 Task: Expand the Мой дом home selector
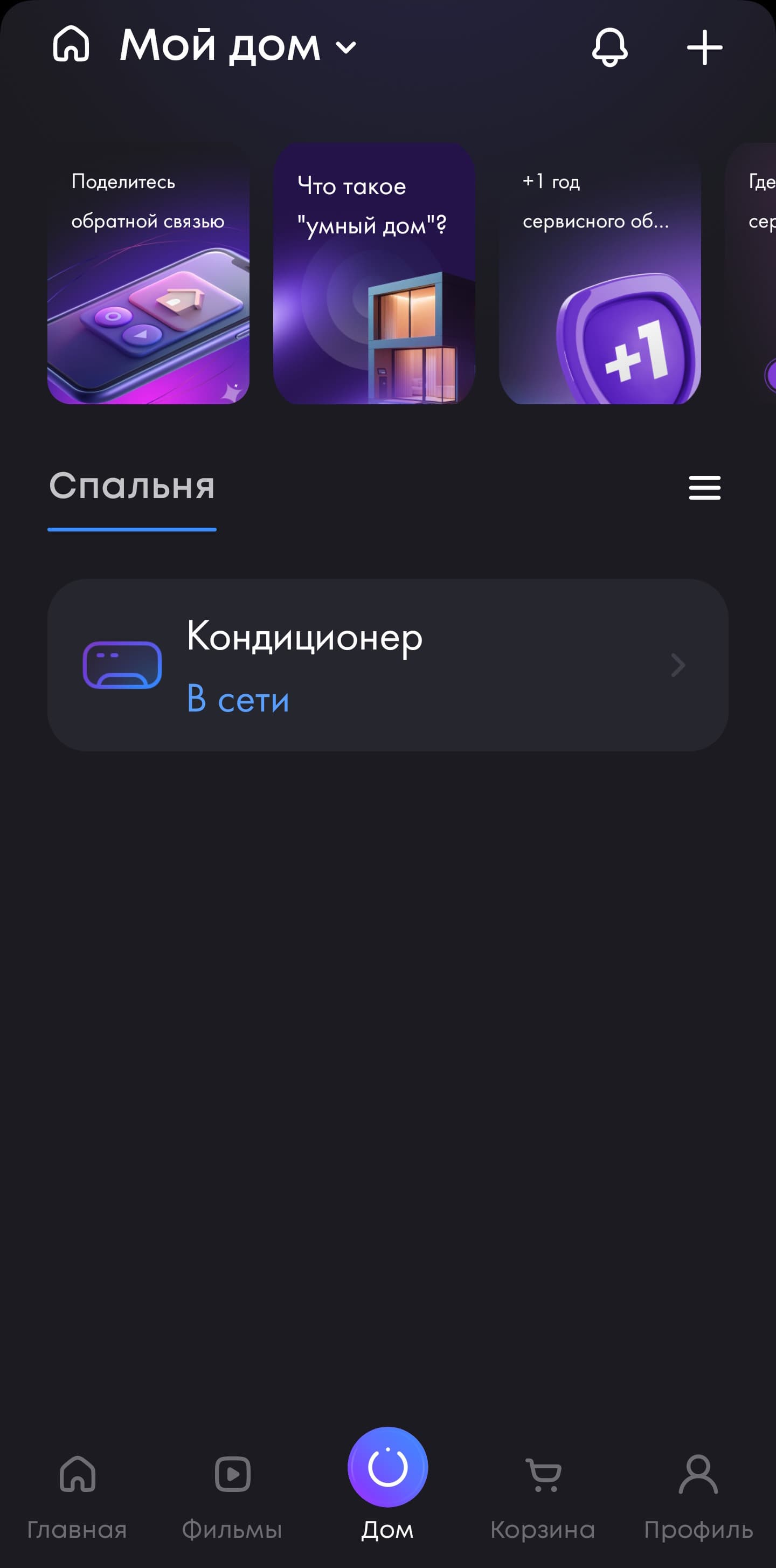click(237, 46)
